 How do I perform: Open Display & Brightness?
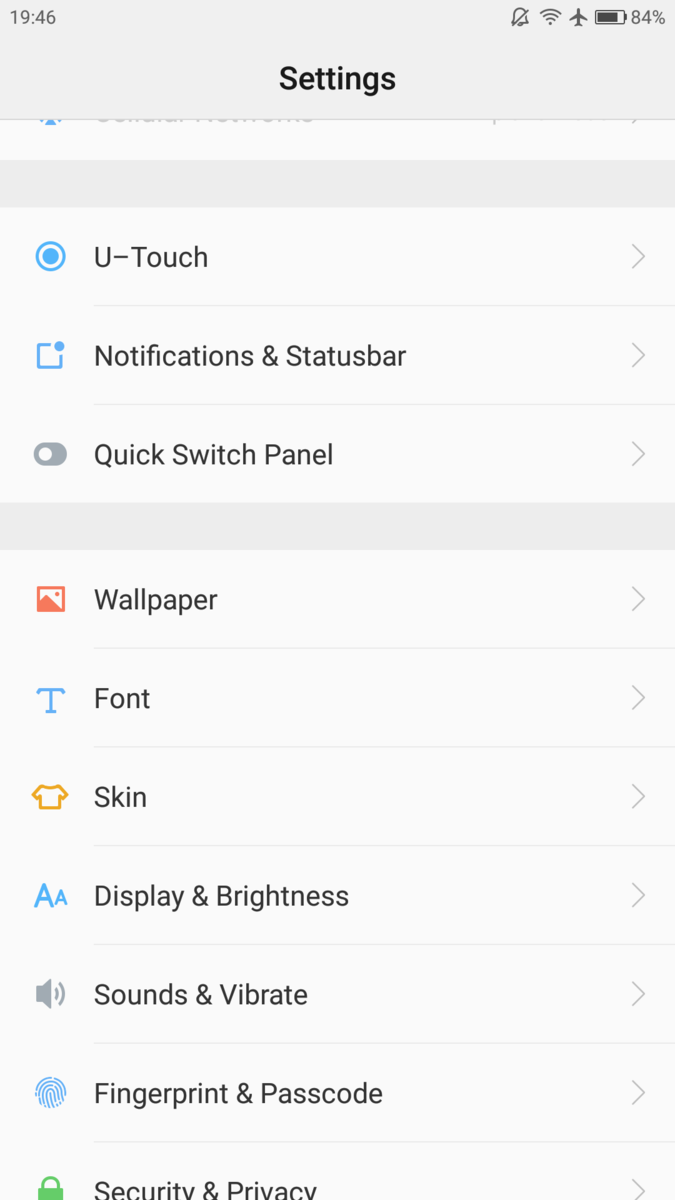[x=337, y=896]
